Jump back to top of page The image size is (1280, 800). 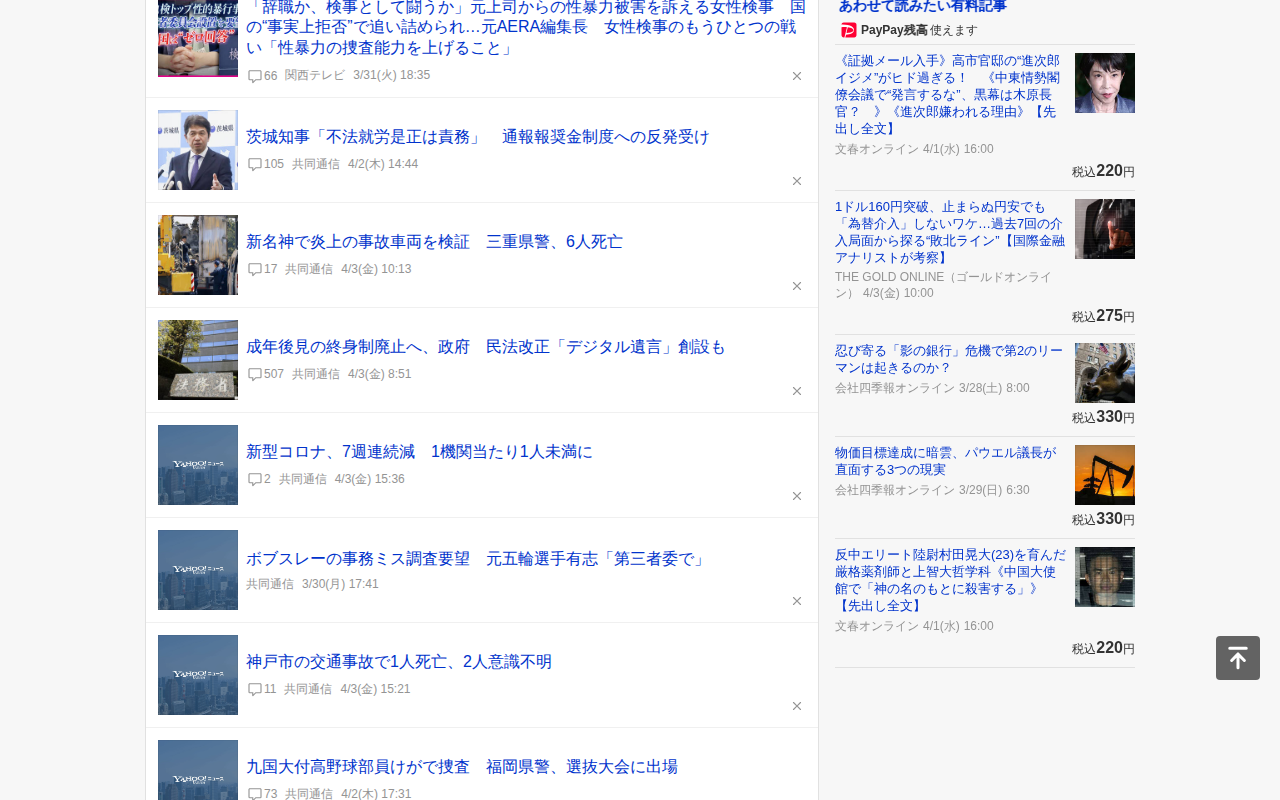(x=1237, y=658)
